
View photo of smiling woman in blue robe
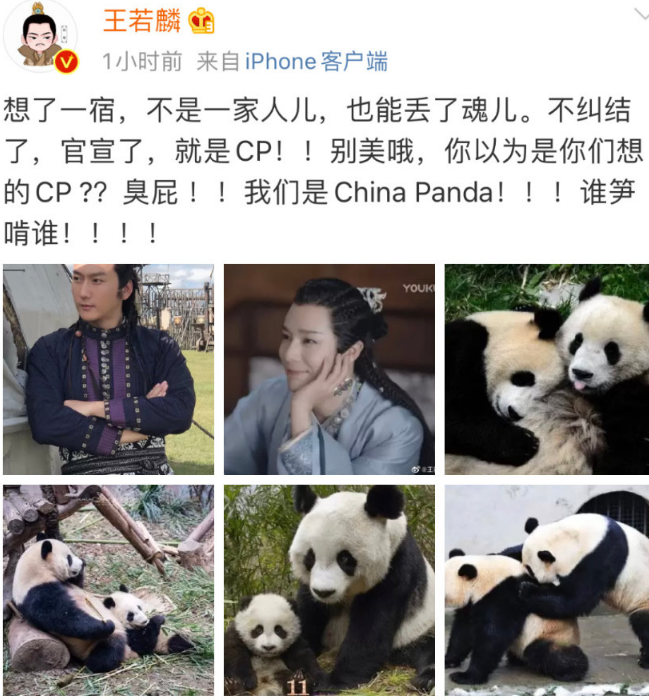tap(329, 369)
